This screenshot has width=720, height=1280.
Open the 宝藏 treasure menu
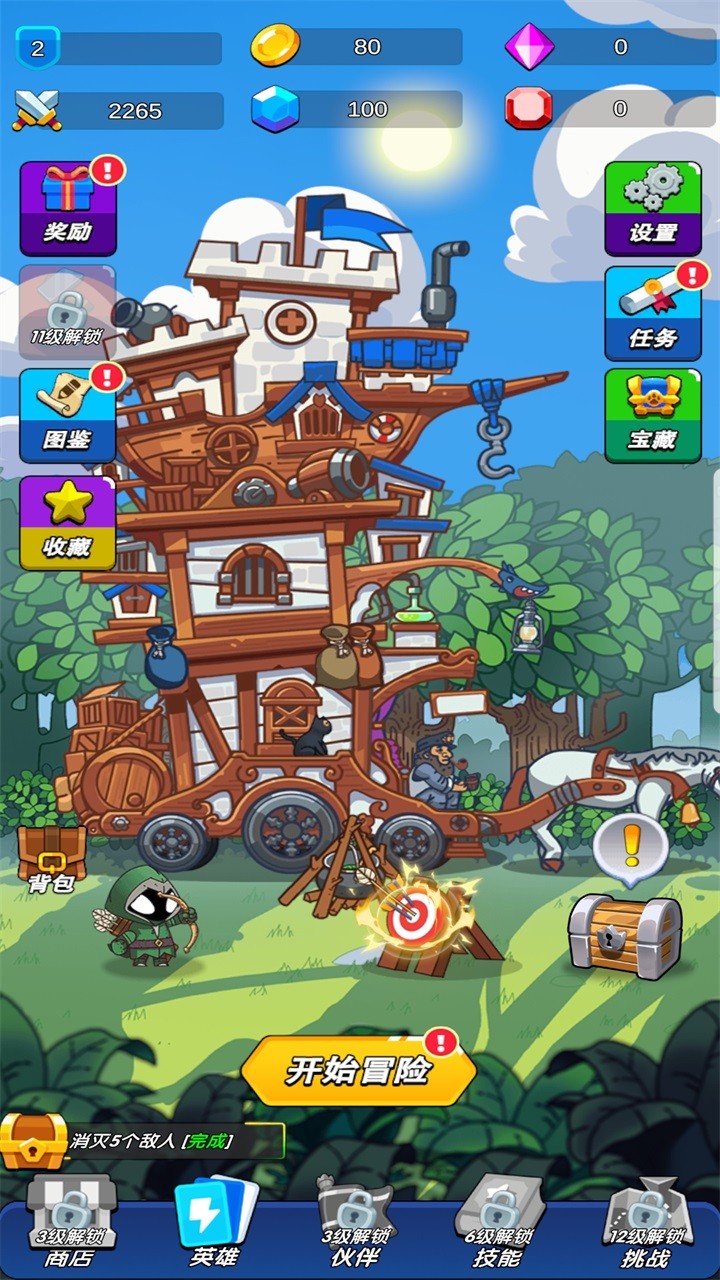[x=652, y=416]
